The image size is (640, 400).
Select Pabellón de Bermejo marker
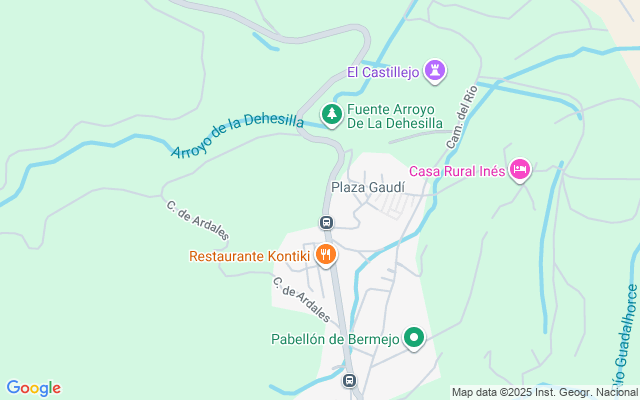point(414,339)
